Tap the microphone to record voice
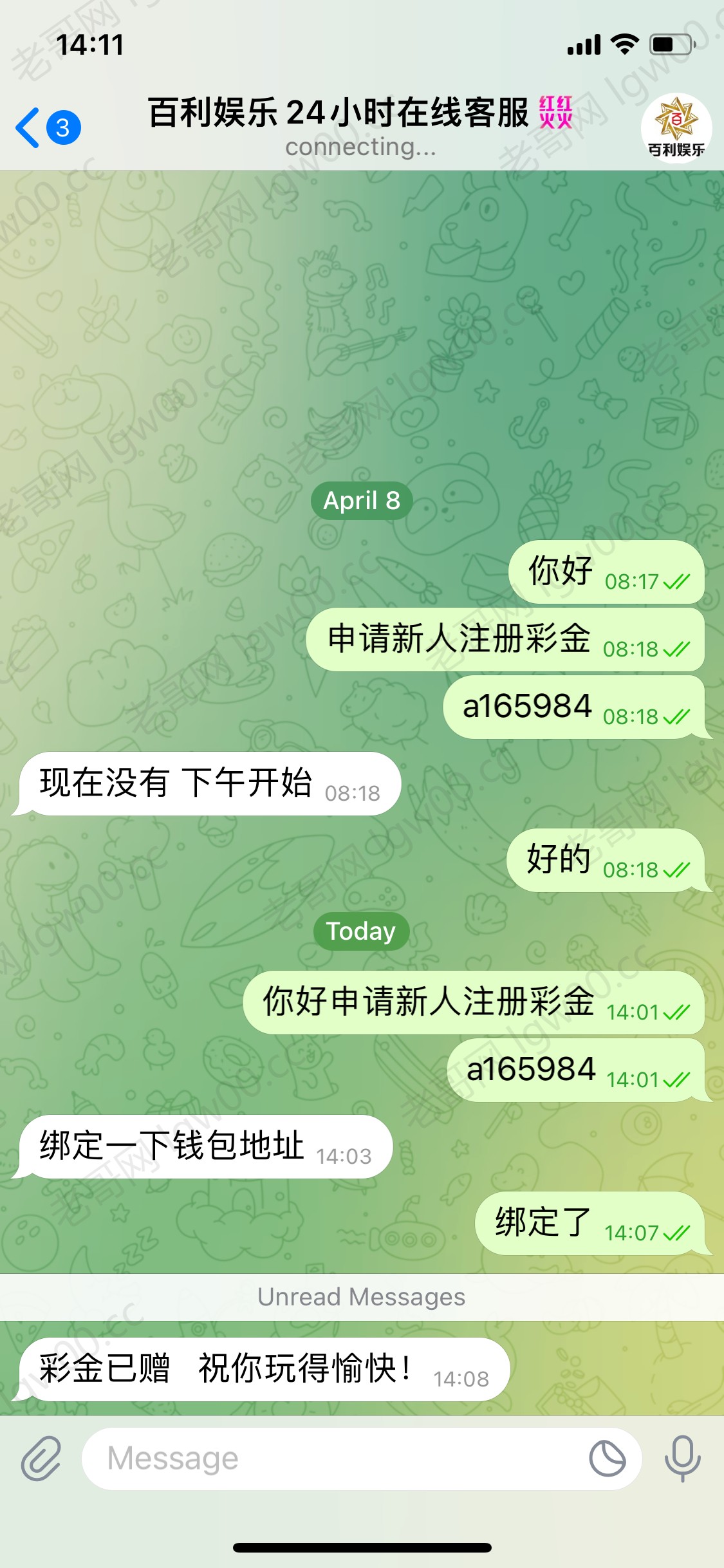724x1568 pixels. [682, 1458]
